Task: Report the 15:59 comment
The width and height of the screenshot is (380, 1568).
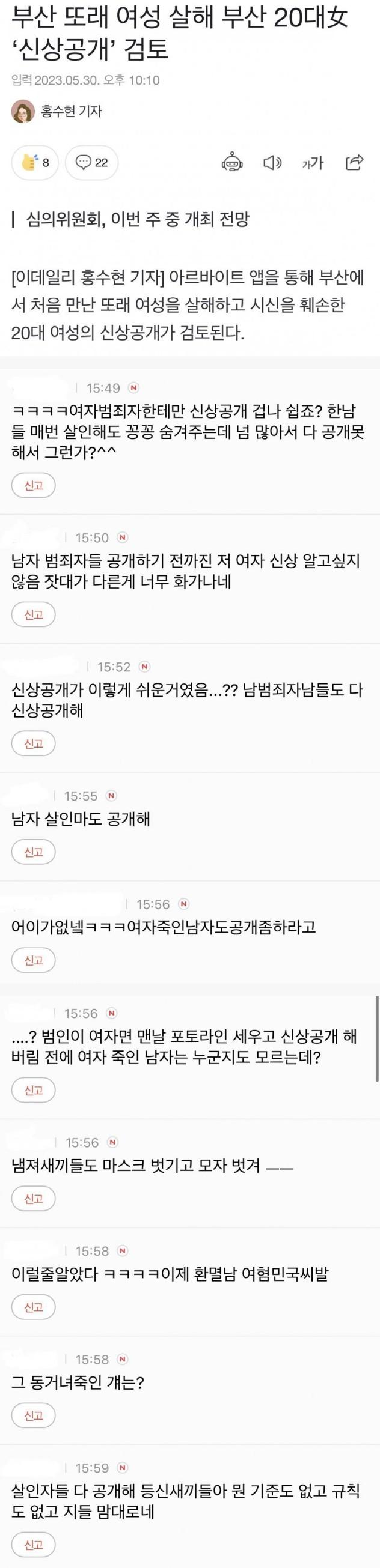Action: tap(34, 1544)
